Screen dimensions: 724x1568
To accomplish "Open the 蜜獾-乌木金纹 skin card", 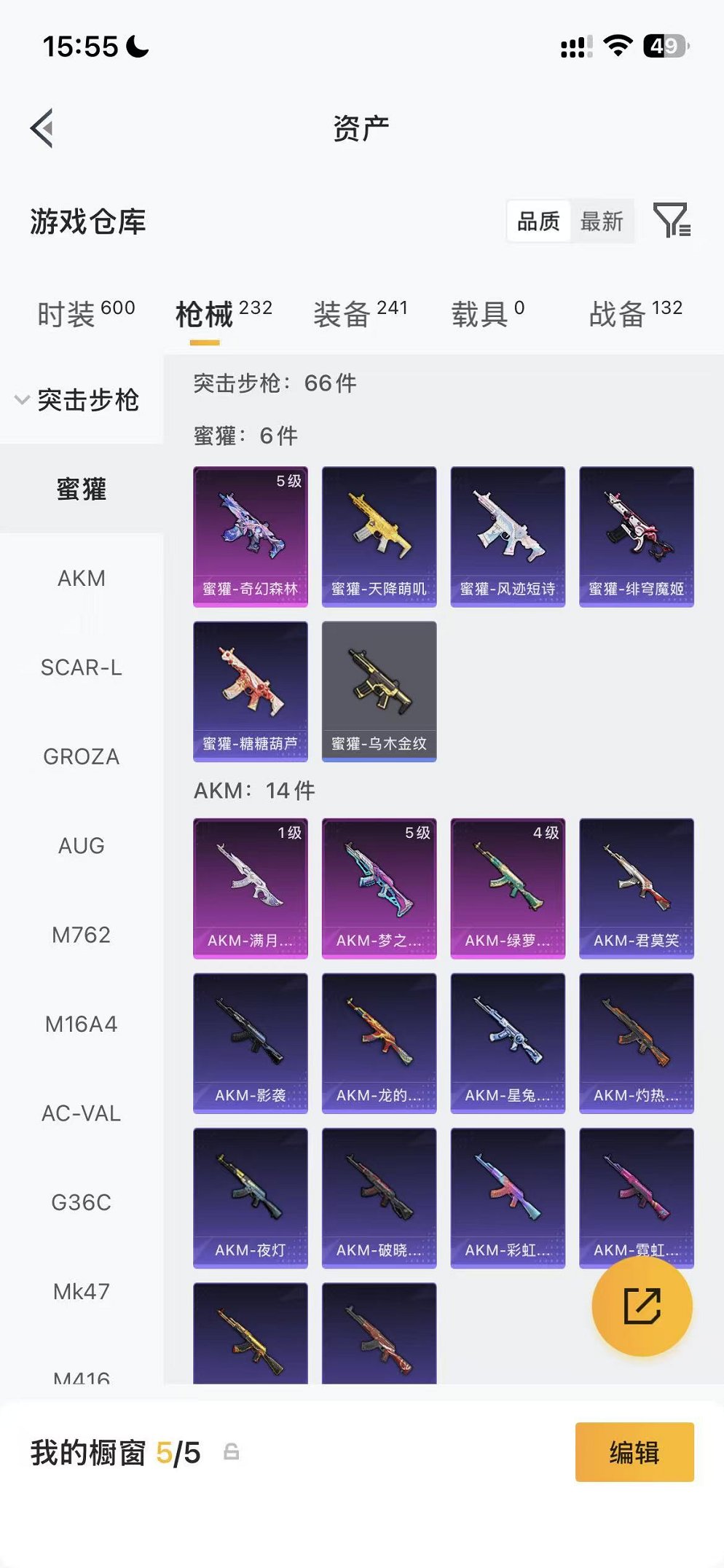I will [379, 691].
